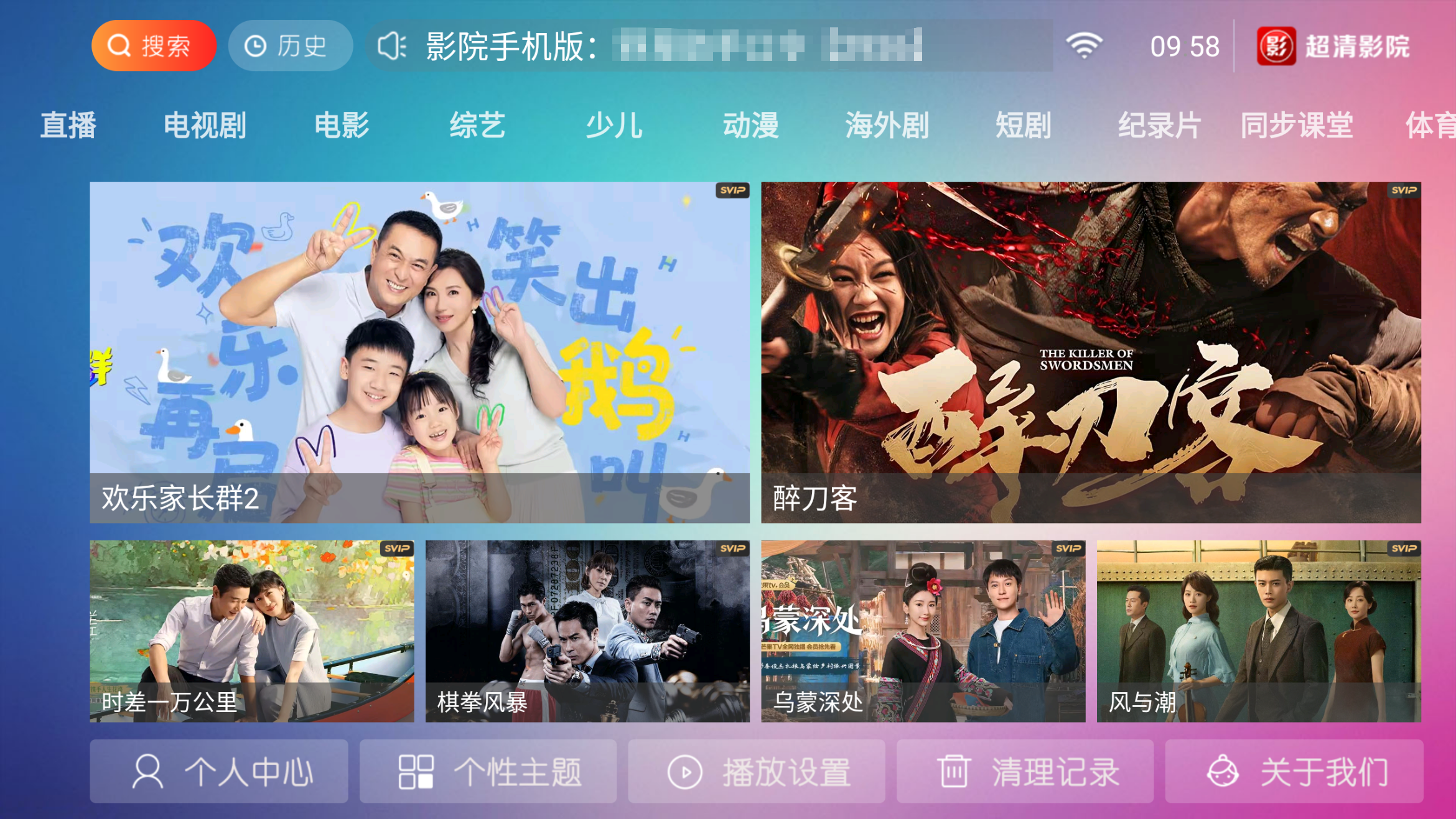The width and height of the screenshot is (1456, 819).
Task: Open the 综艺 category
Action: (477, 126)
